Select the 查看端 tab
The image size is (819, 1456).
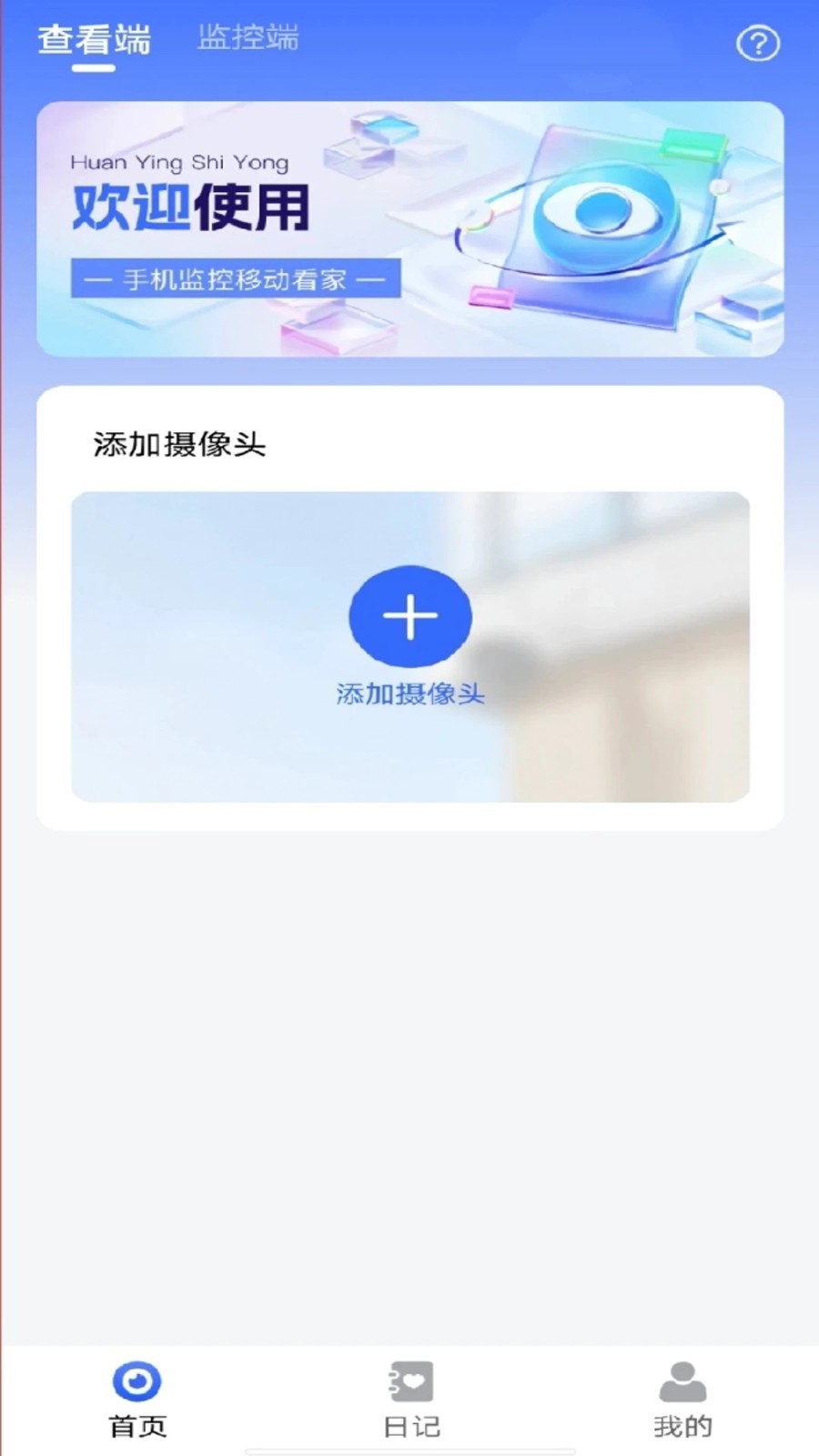95,38
